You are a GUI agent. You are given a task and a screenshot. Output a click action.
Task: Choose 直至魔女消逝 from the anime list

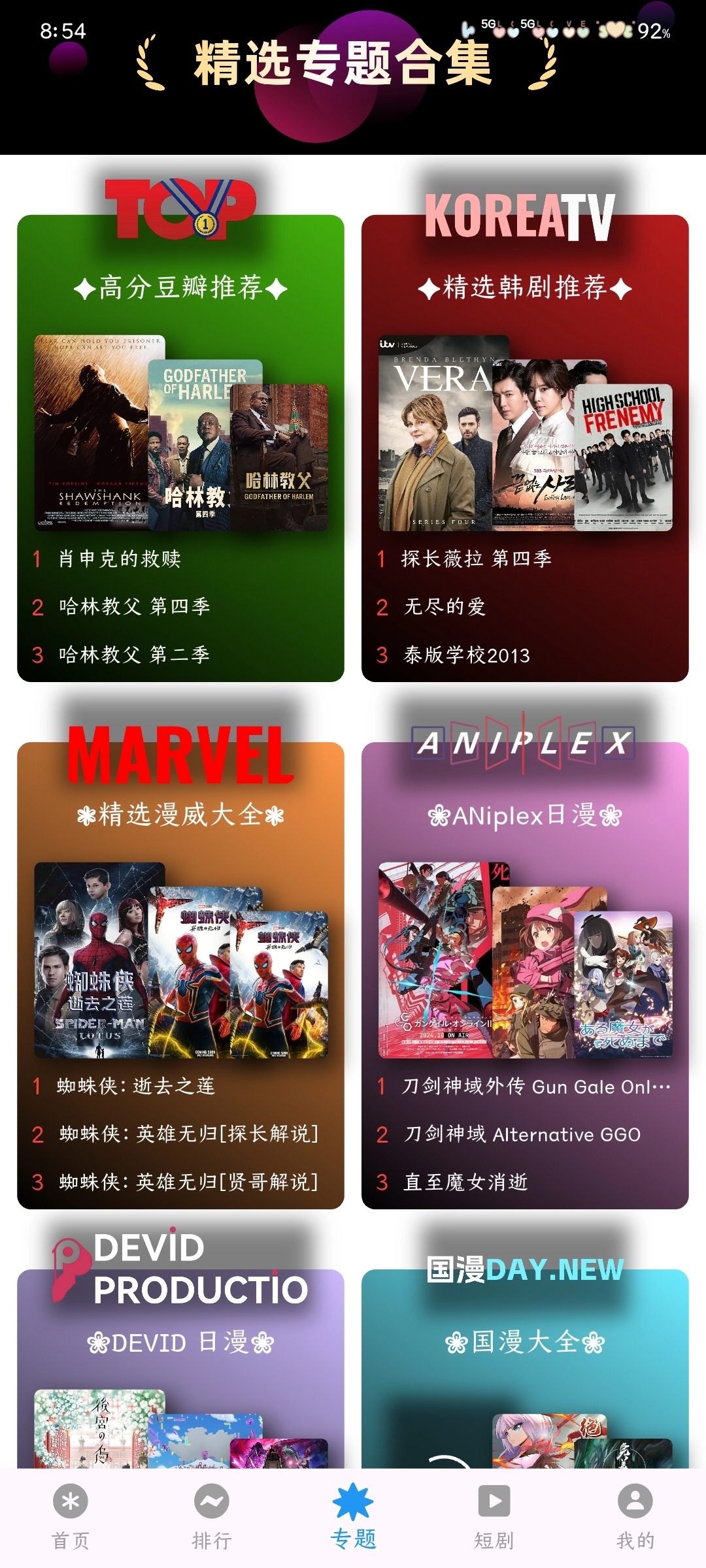coord(465,1182)
